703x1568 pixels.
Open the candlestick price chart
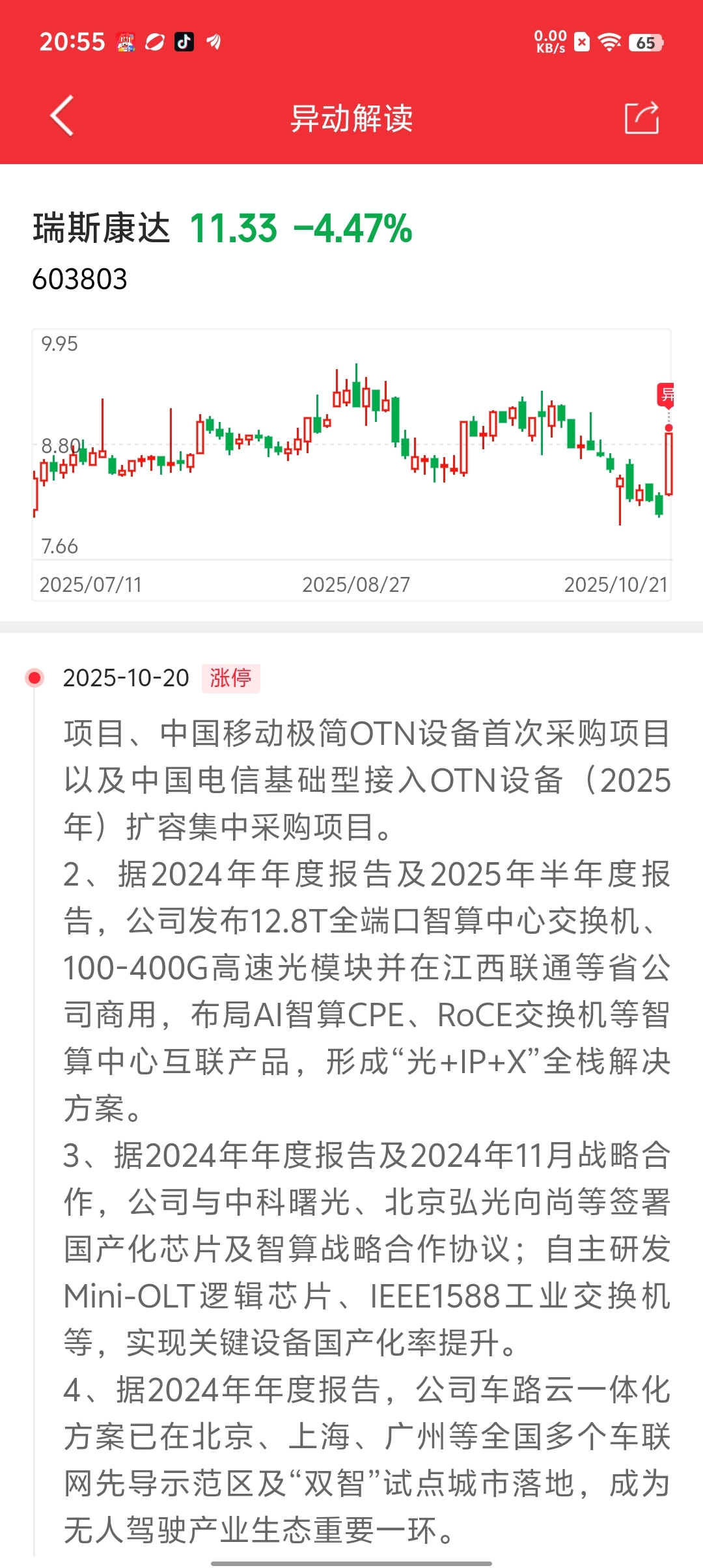click(351, 464)
